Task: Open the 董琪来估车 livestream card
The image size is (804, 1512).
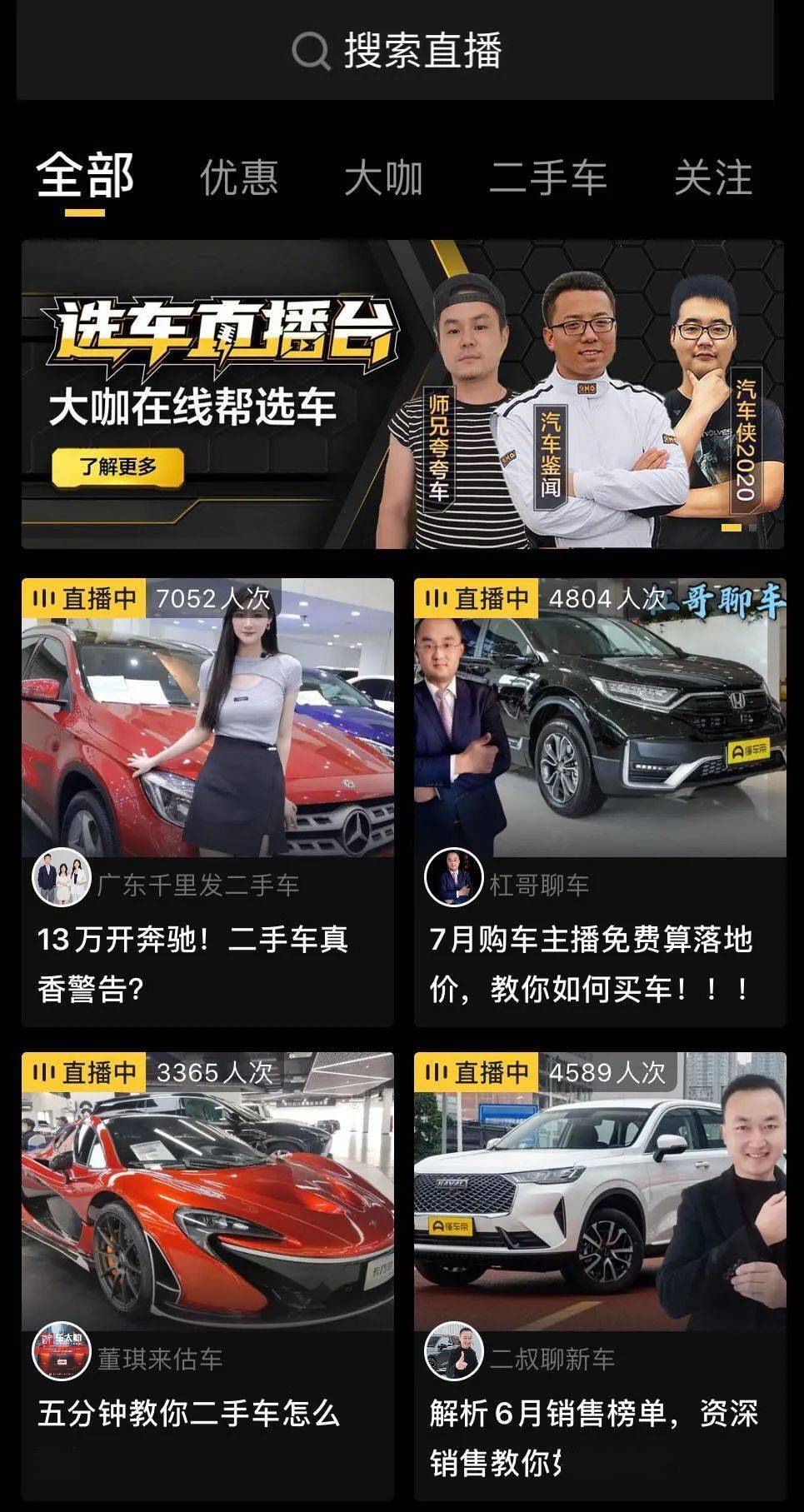Action: click(x=207, y=1276)
